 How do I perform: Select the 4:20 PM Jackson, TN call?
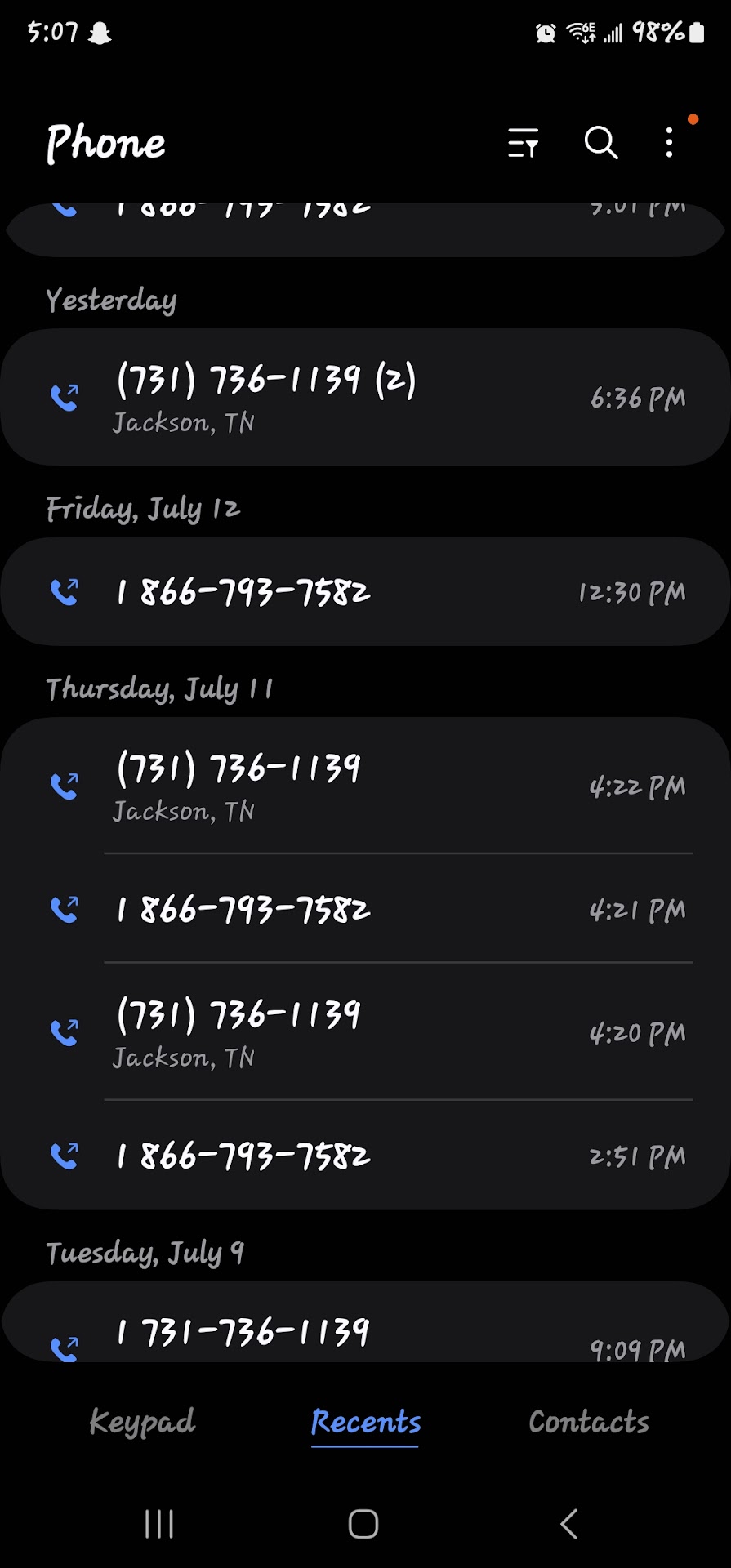pos(365,1032)
